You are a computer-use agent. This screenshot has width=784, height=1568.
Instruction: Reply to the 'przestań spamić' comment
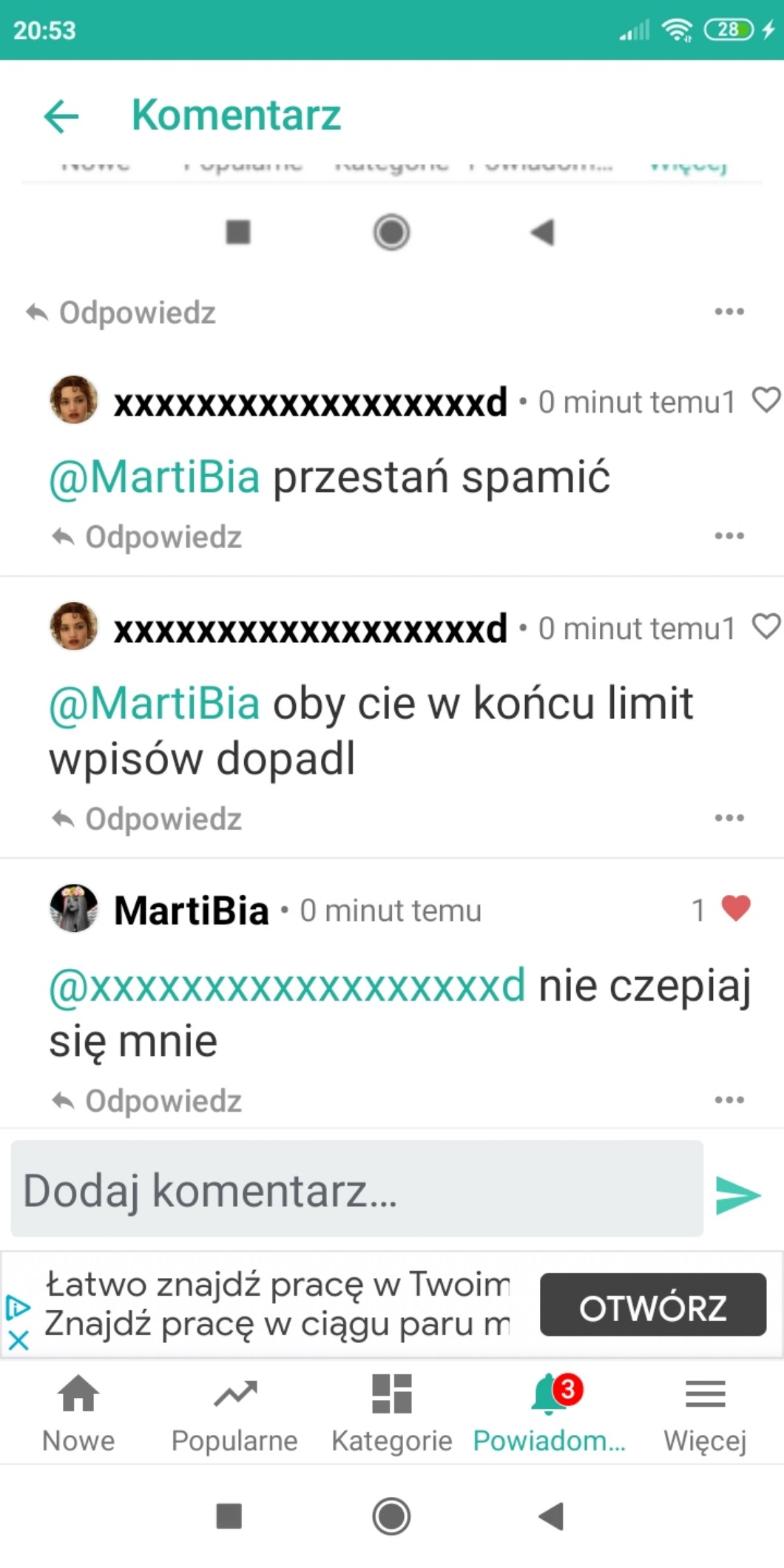pos(148,537)
